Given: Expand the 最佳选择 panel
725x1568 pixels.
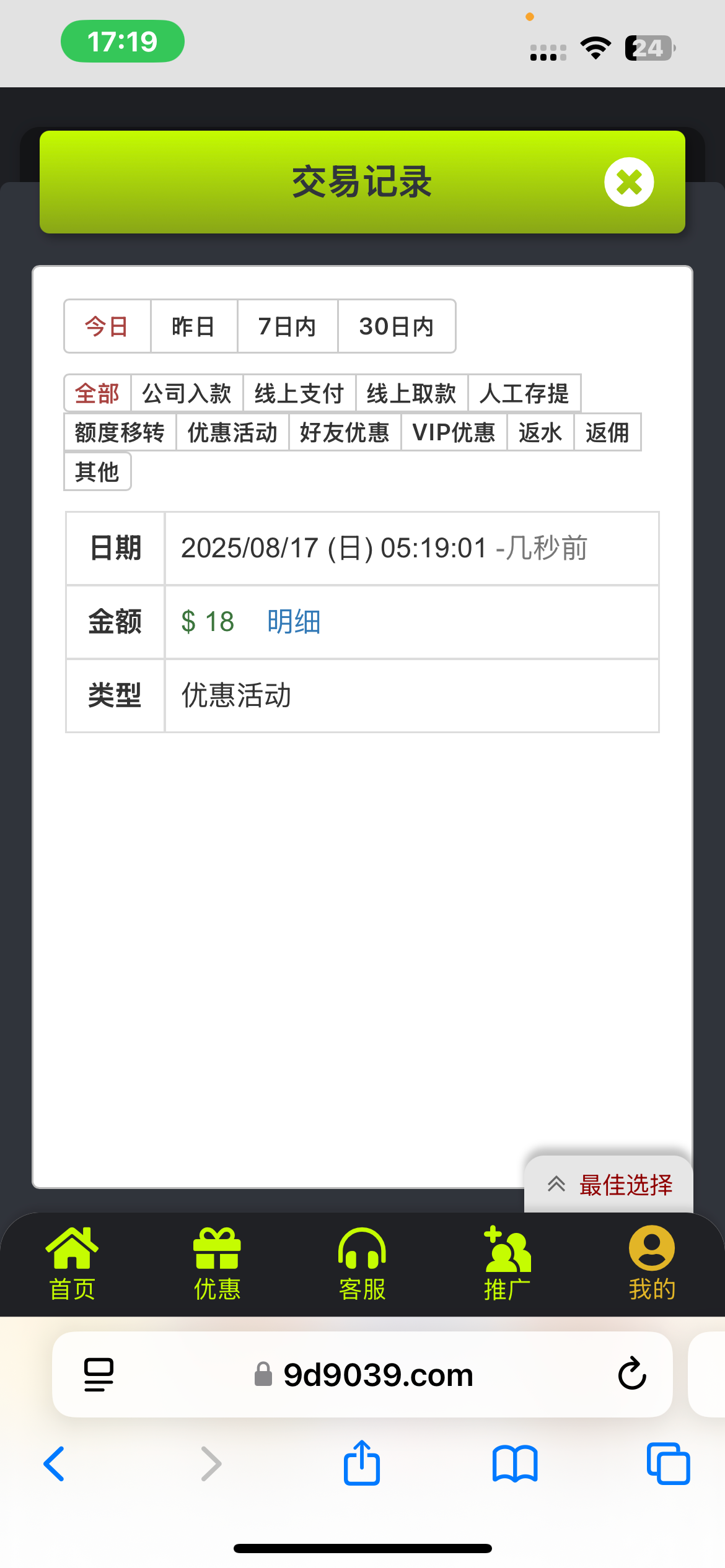Looking at the screenshot, I should point(610,1185).
